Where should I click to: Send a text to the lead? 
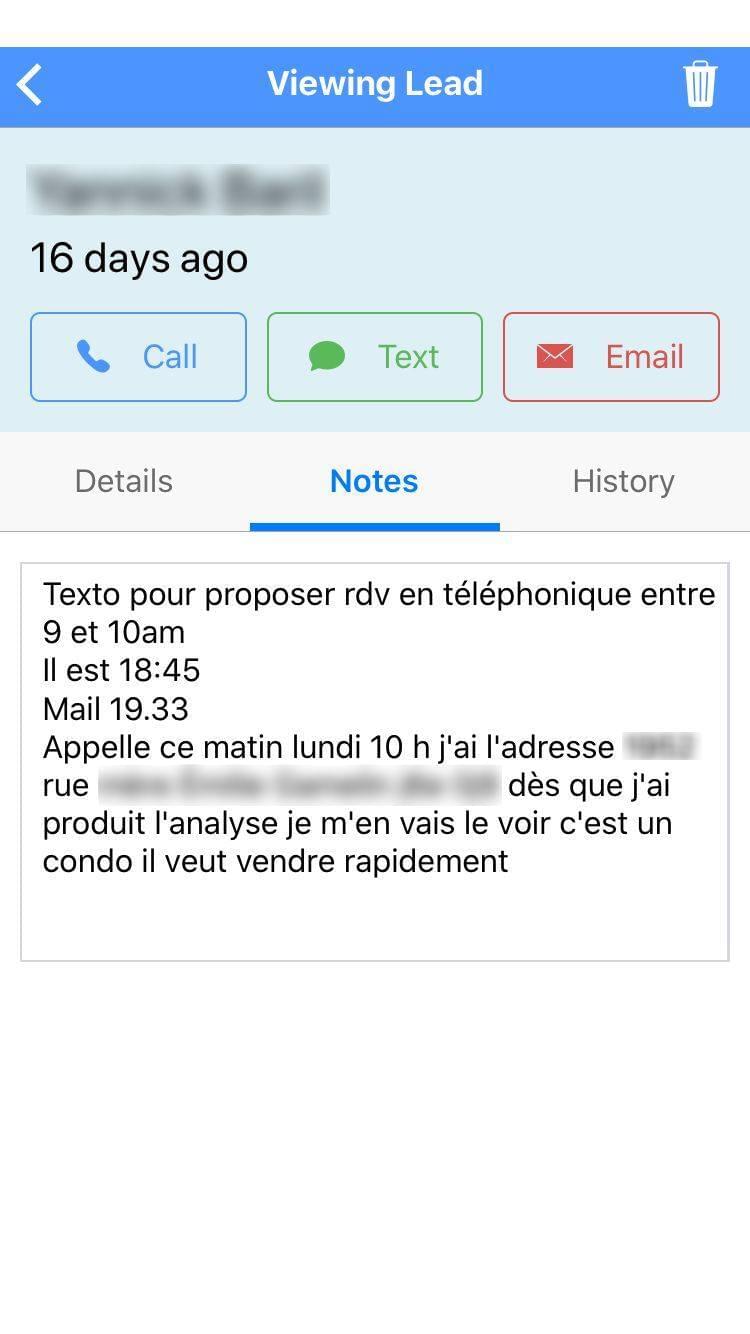tap(375, 357)
